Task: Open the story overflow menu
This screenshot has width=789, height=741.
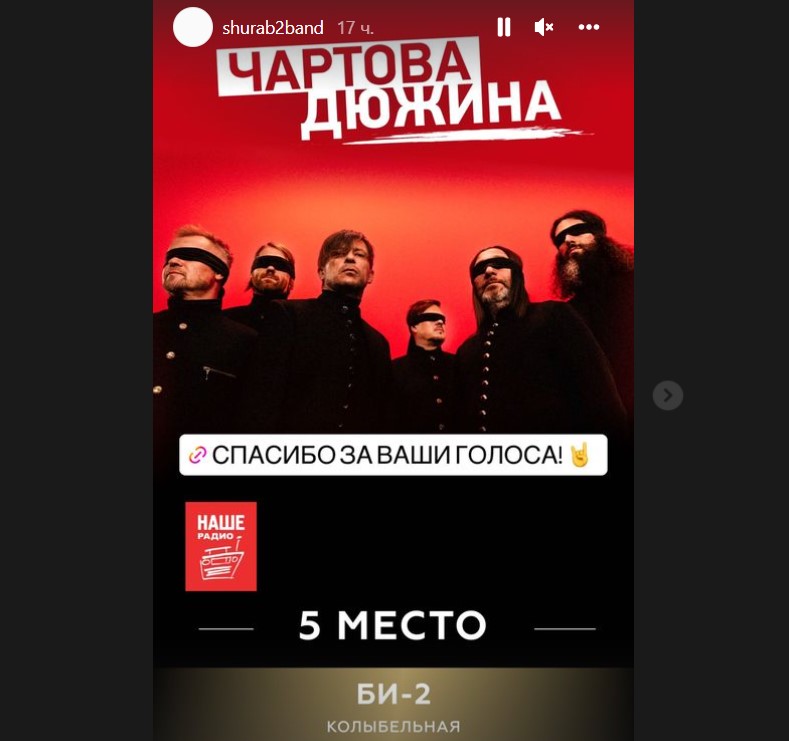Action: [589, 27]
